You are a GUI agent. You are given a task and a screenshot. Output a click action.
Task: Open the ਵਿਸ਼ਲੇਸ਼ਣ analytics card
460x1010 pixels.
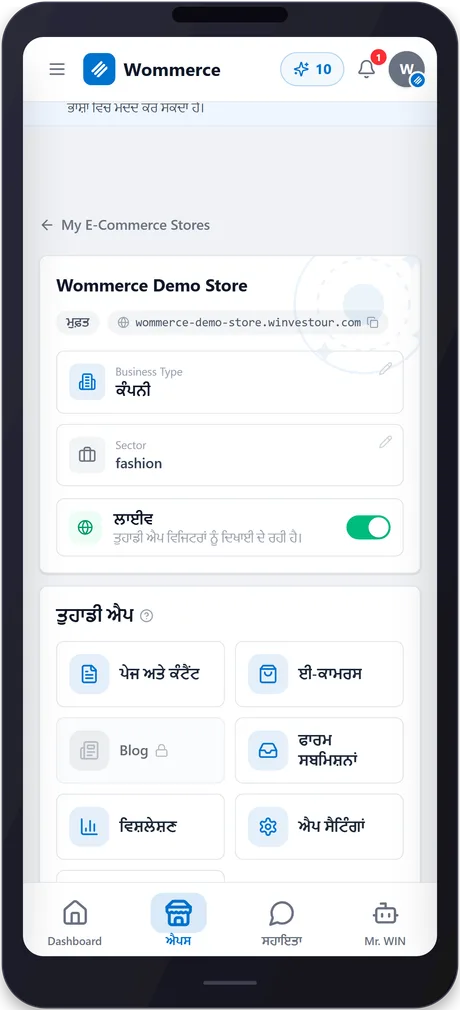[140, 826]
